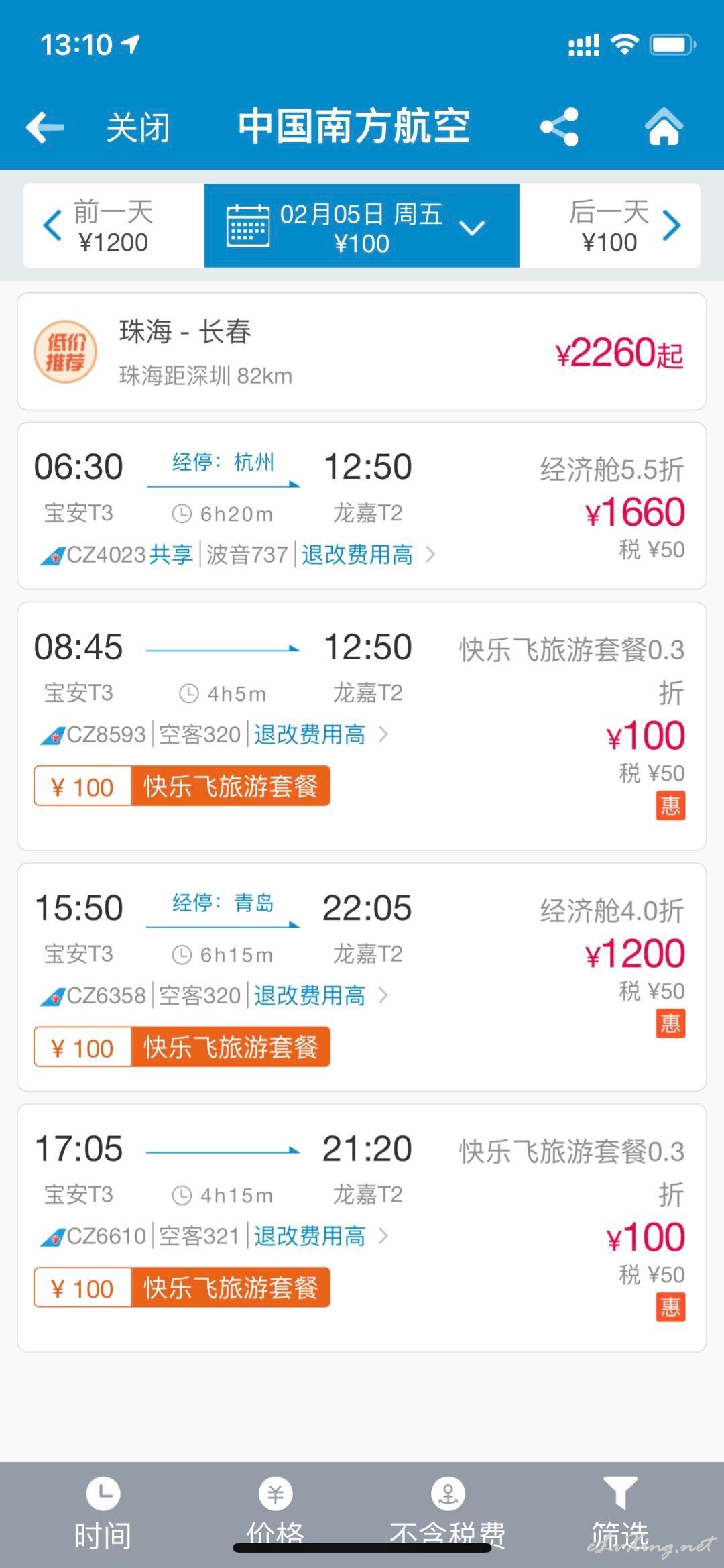Open the 珠海 - 长春 low-price recommendation

pyautogui.click(x=361, y=351)
